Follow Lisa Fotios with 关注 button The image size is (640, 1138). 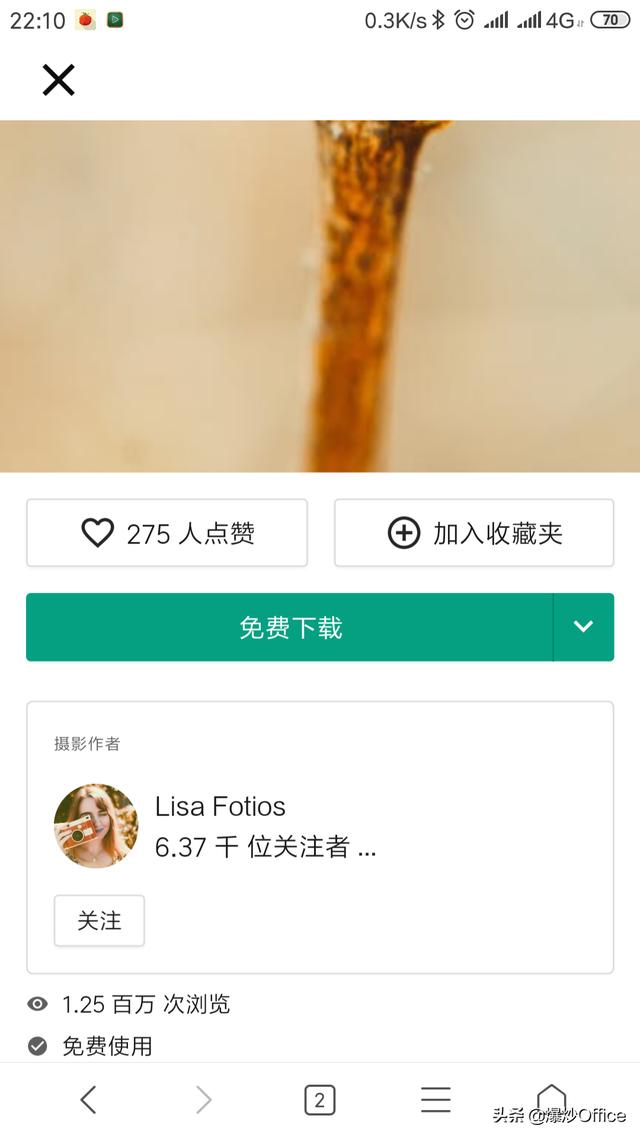(99, 921)
